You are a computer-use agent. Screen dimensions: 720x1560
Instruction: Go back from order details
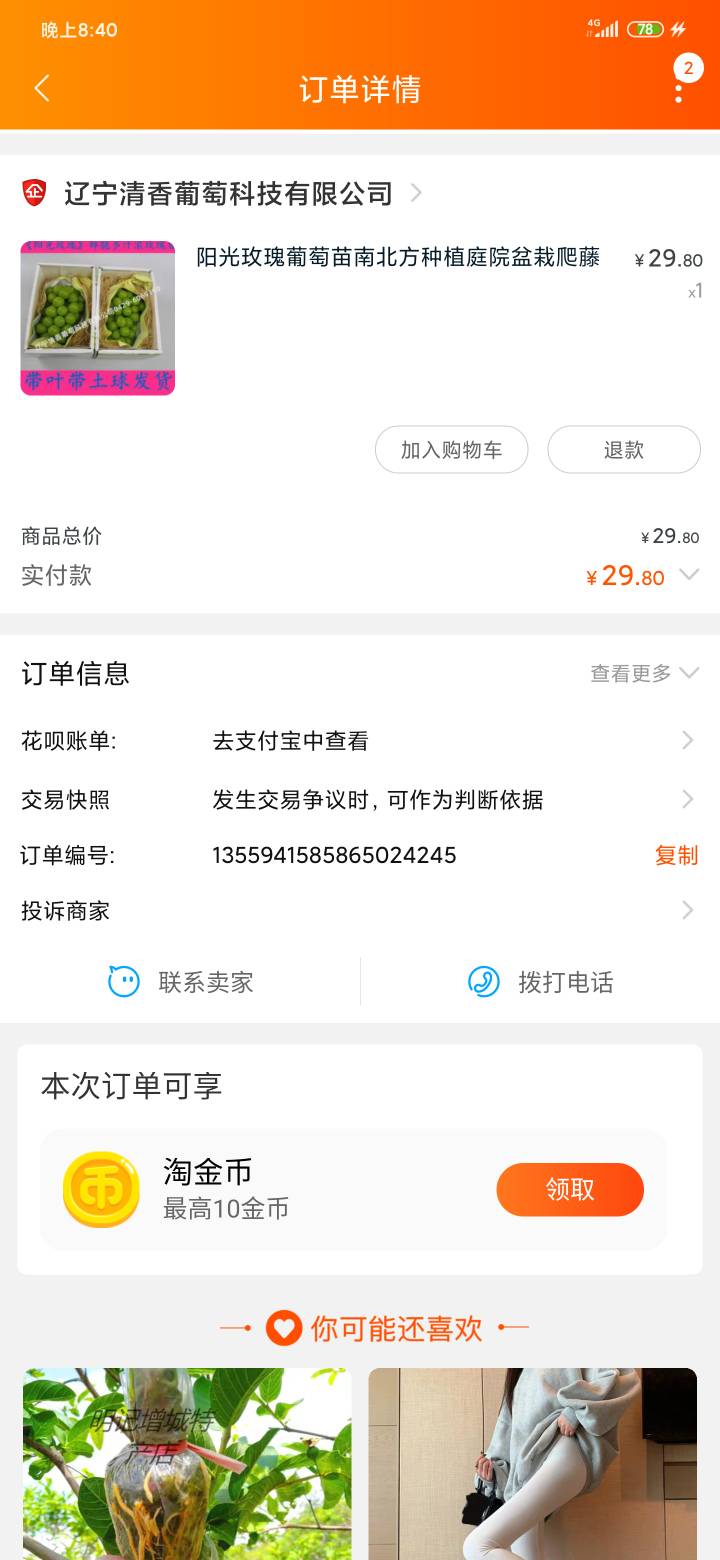pyautogui.click(x=42, y=89)
